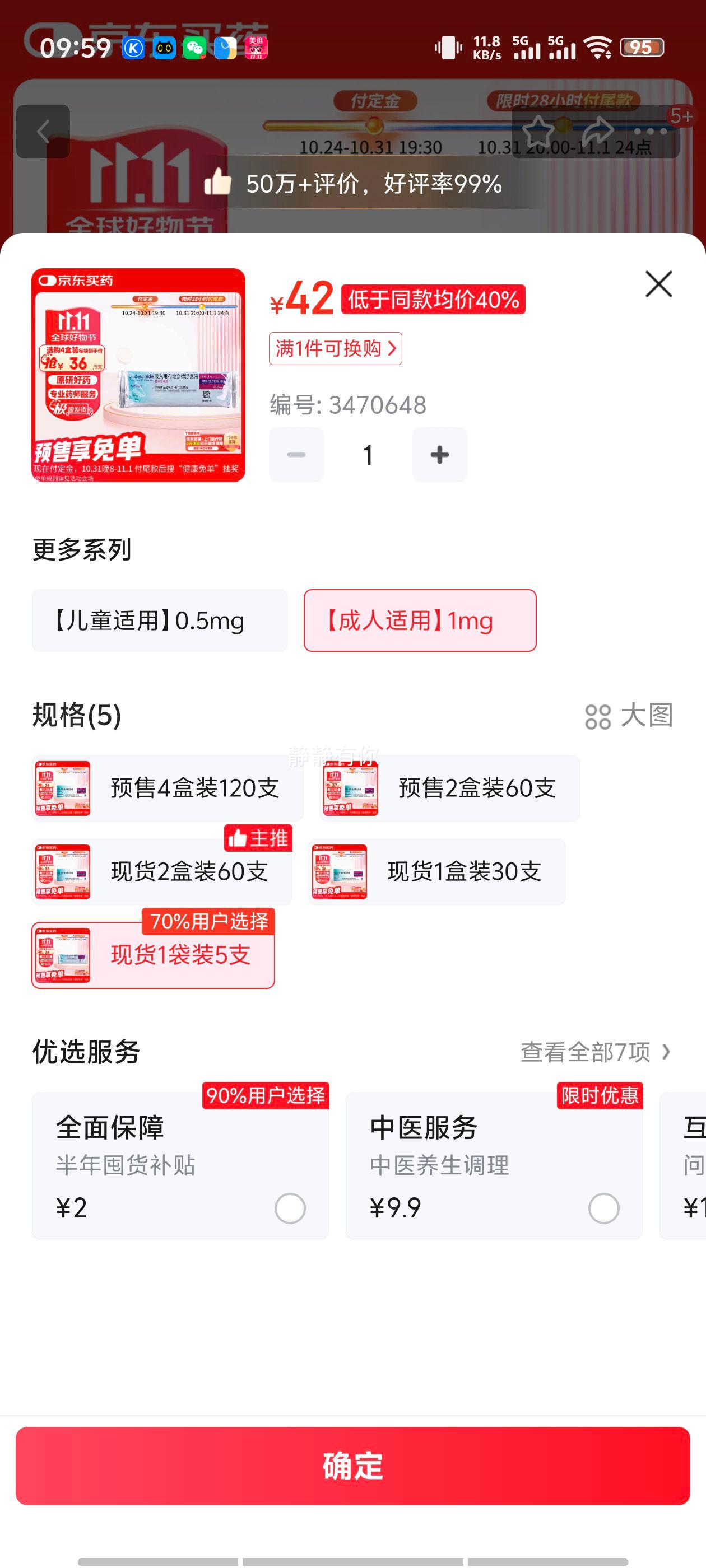The width and height of the screenshot is (706, 1568).
Task: Tap the plus icon to increase quantity
Action: 439,455
